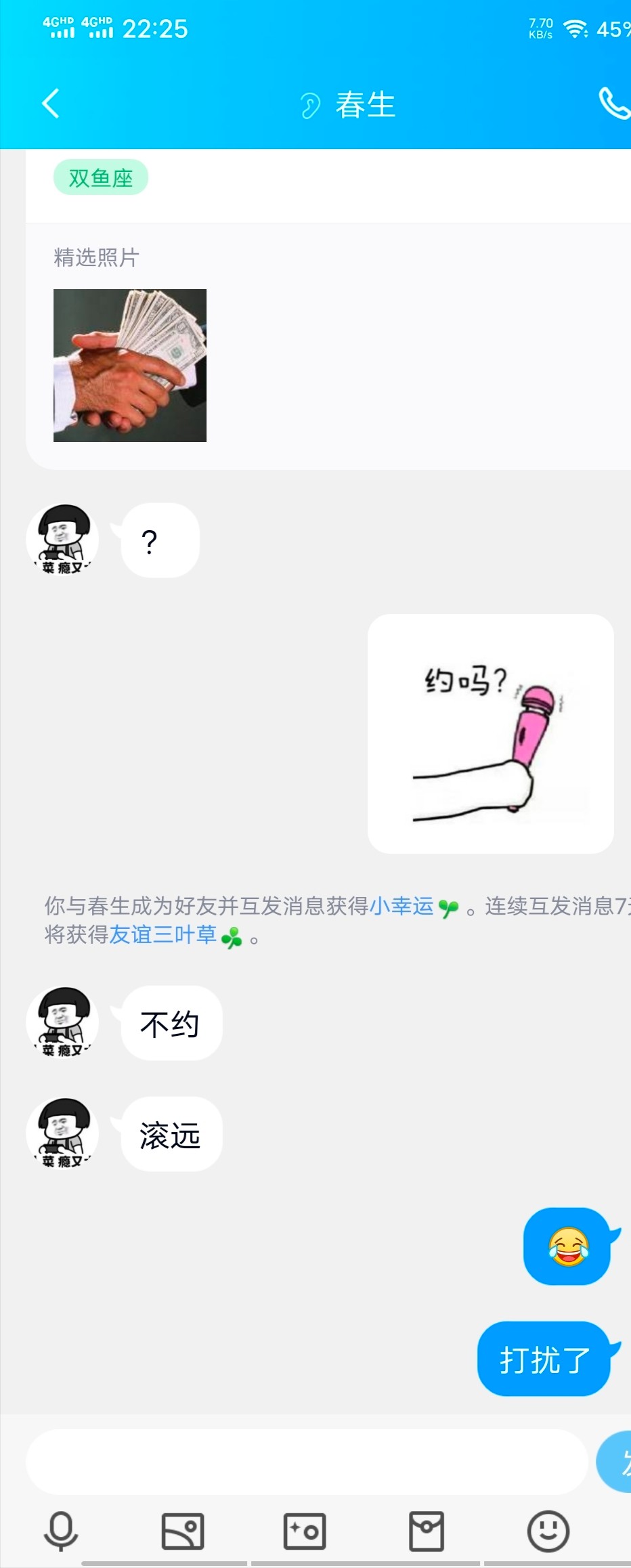Open the emoji picker
Screen dimensions: 631x1568
548,1531
